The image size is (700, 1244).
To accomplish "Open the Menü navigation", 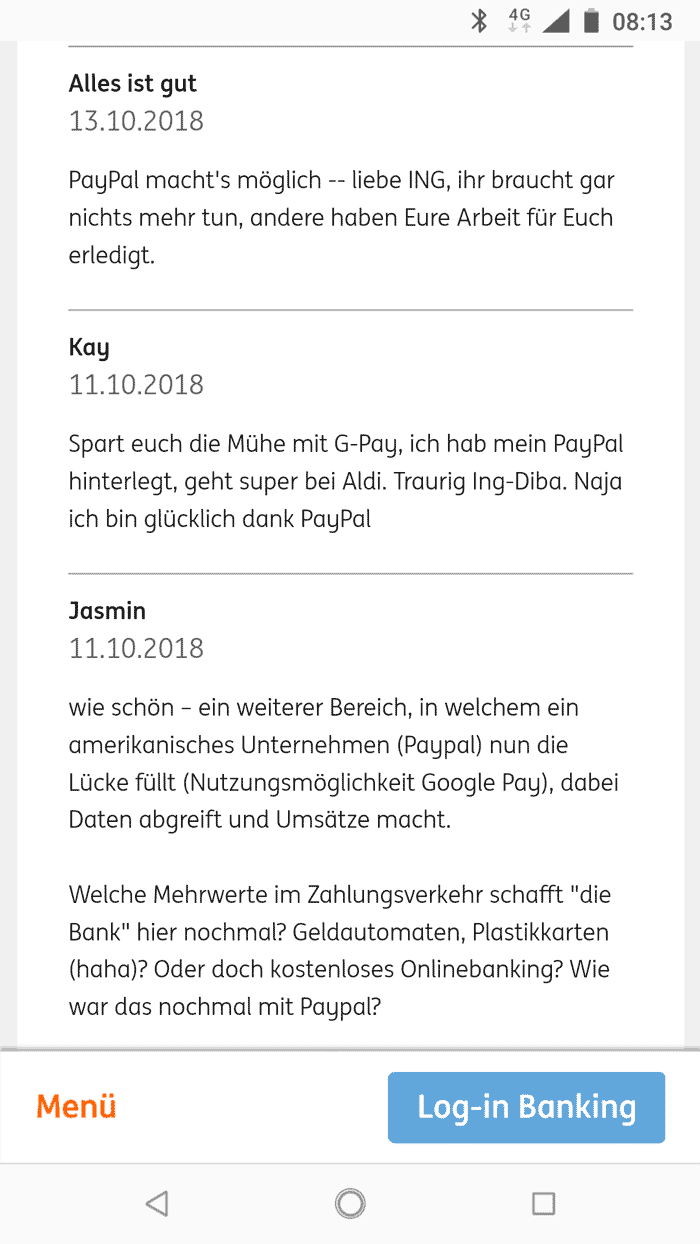I will tap(76, 1106).
